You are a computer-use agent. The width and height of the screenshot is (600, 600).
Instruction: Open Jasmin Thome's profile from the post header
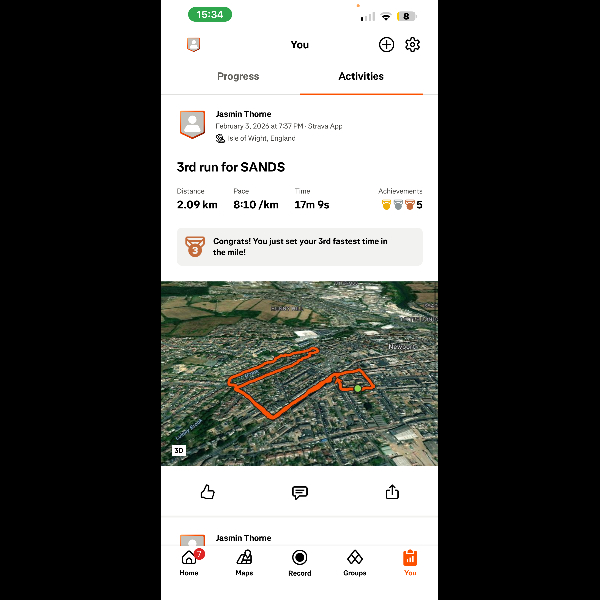pyautogui.click(x=243, y=115)
